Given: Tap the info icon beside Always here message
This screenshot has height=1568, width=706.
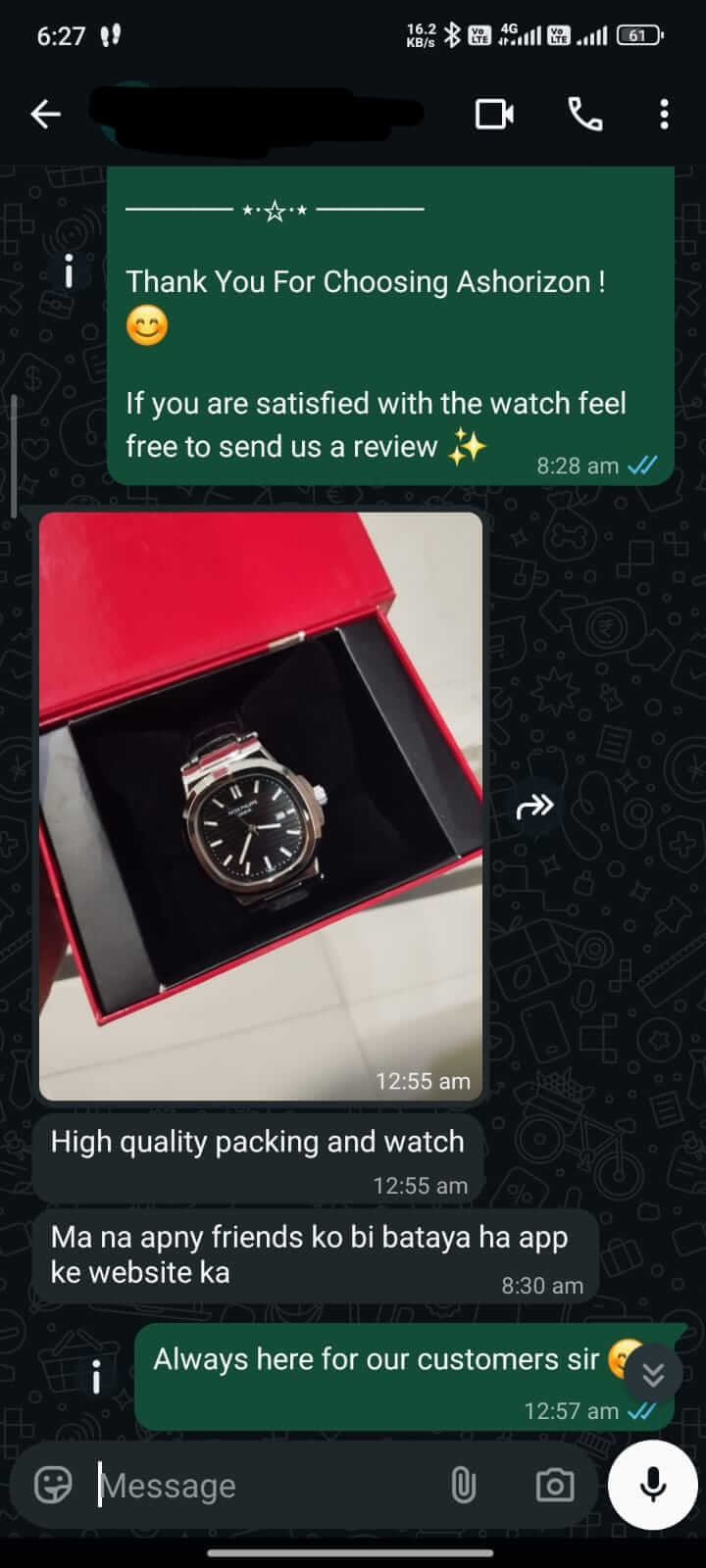Looking at the screenshot, I should pyautogui.click(x=95, y=1377).
